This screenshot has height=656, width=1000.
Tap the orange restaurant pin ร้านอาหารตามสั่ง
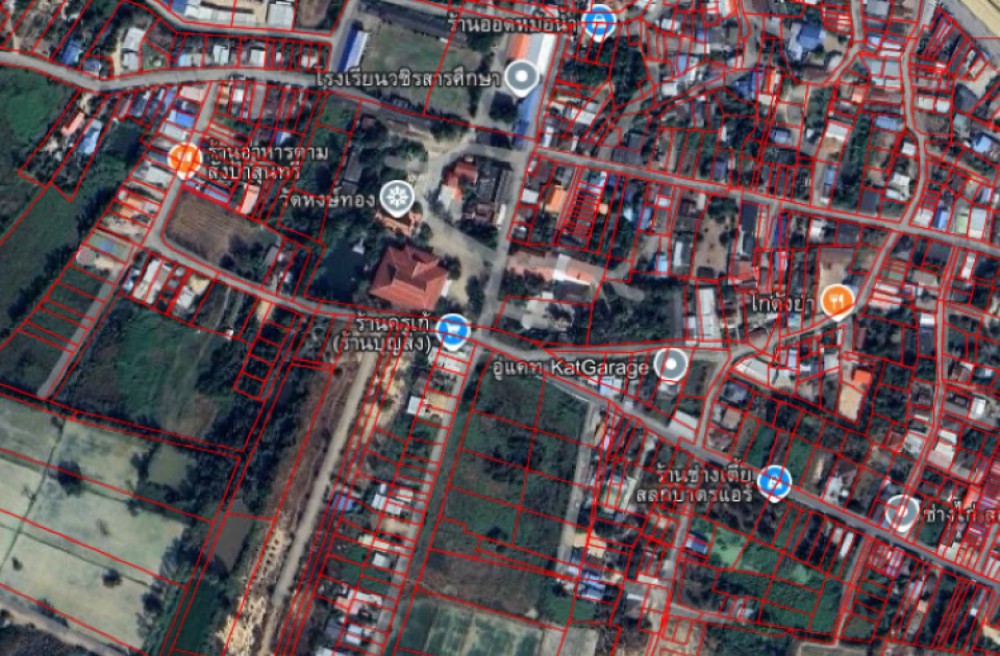click(185, 159)
